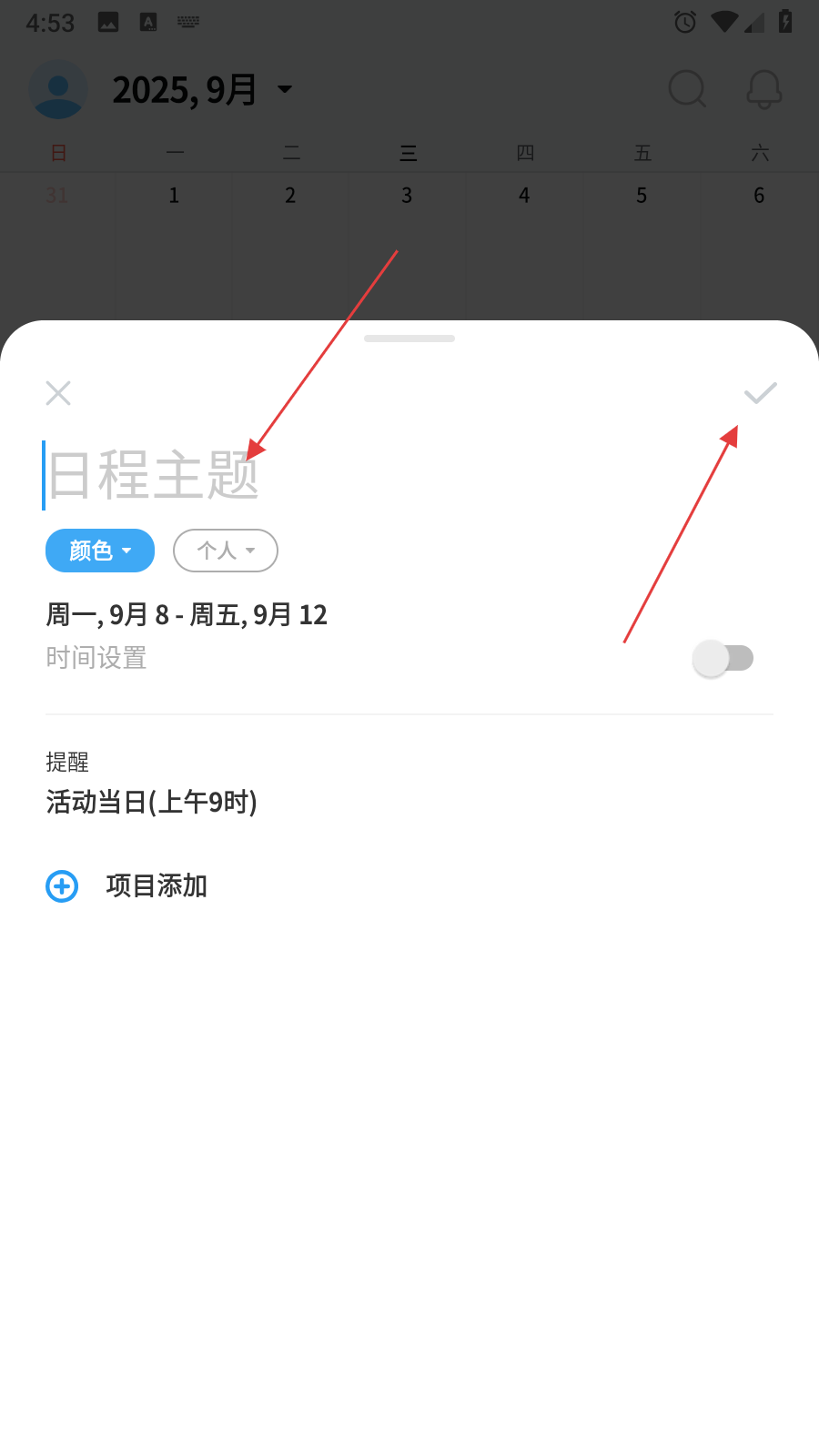This screenshot has height=1456, width=819.
Task: Close the new schedule sheet
Action: point(58,393)
